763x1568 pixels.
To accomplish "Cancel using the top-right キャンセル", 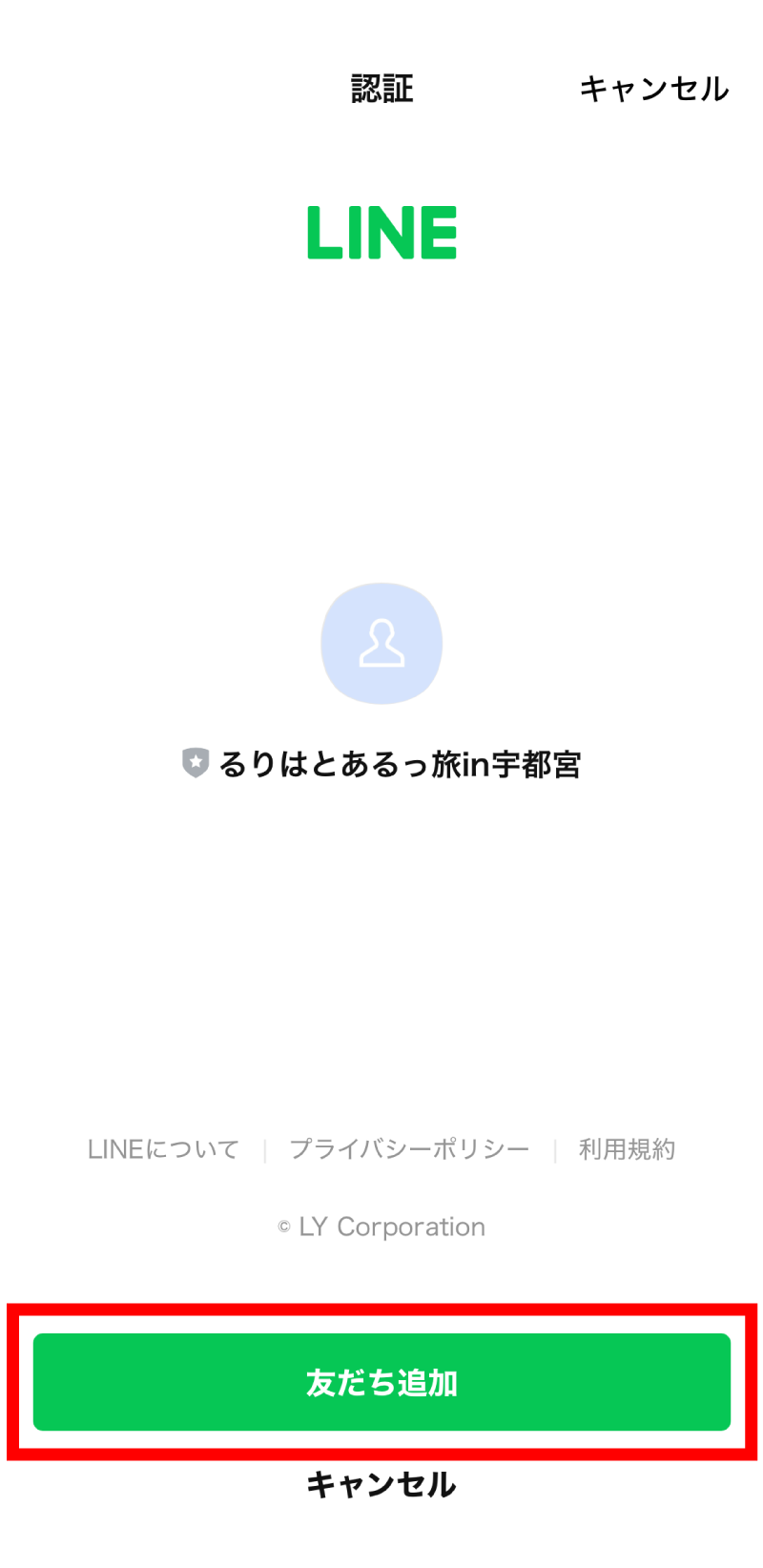I will (654, 90).
